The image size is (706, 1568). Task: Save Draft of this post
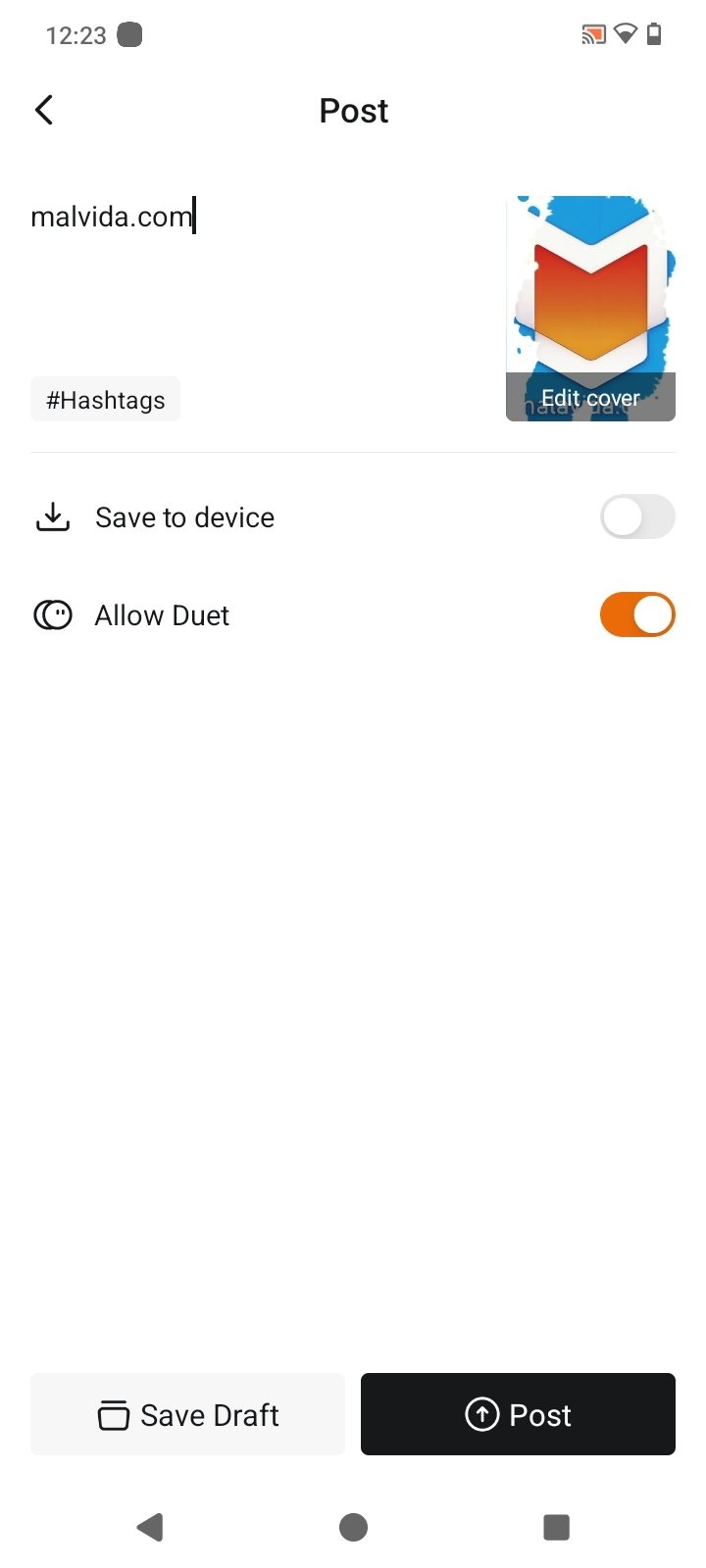(x=188, y=1414)
